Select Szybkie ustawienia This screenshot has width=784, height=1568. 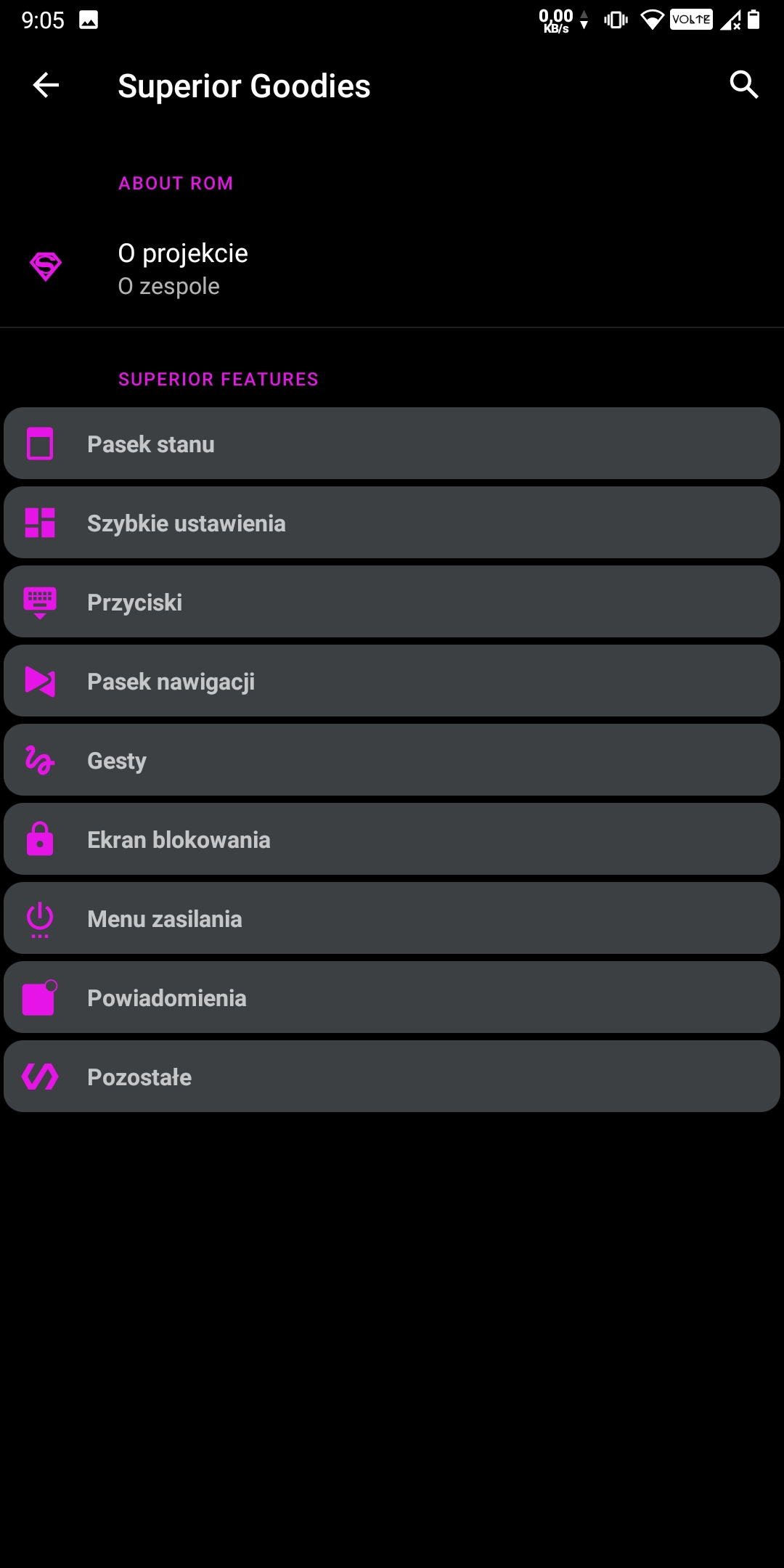click(392, 523)
